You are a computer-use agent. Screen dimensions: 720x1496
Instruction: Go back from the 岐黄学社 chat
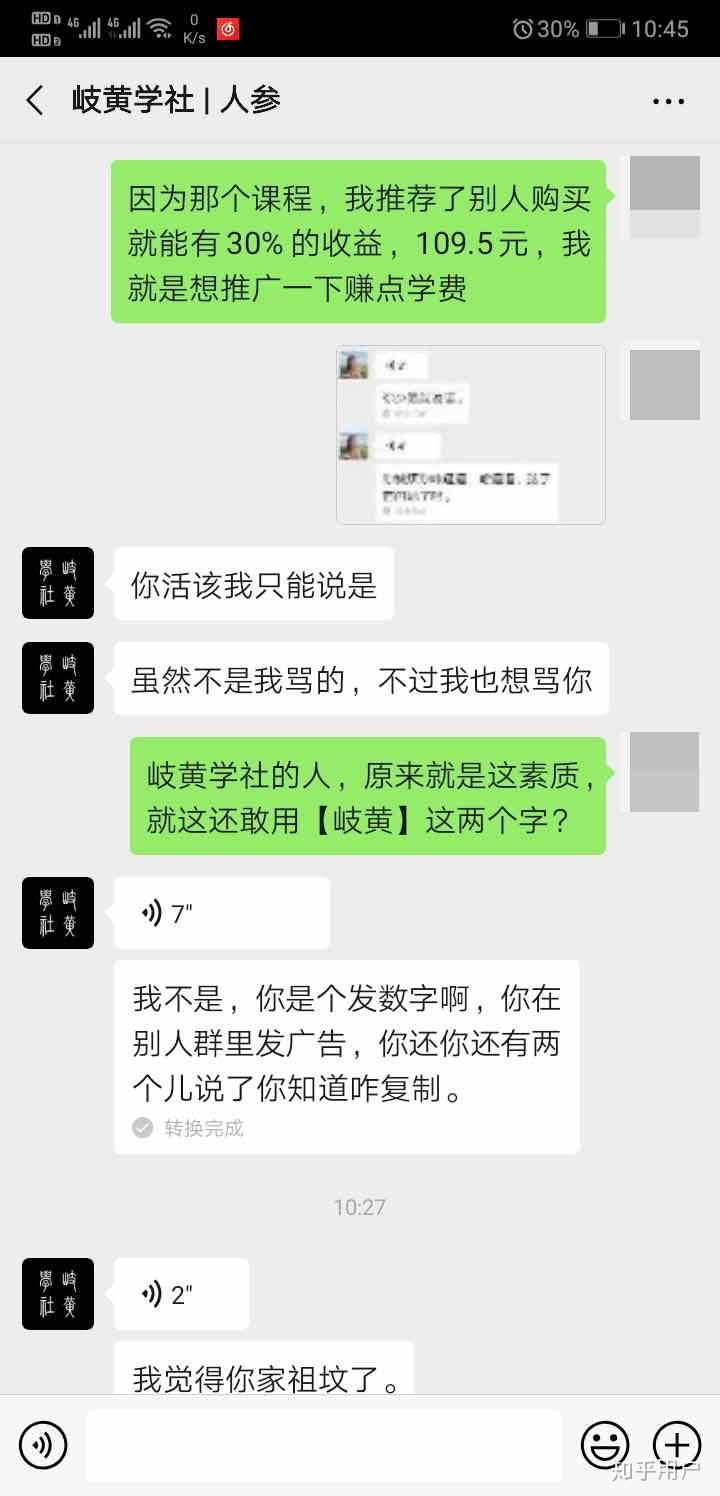pyautogui.click(x=35, y=100)
